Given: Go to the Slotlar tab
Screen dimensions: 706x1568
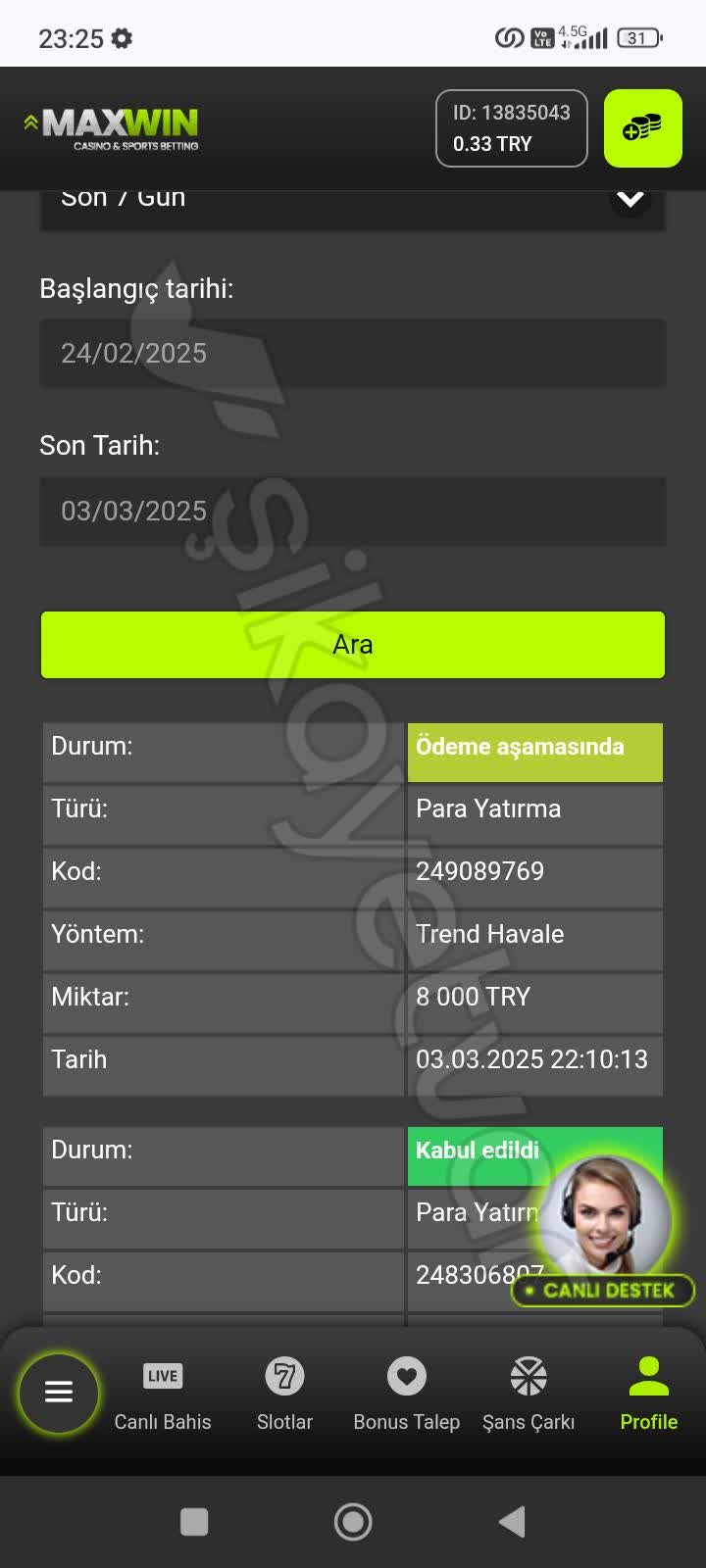Looking at the screenshot, I should pos(284,1394).
